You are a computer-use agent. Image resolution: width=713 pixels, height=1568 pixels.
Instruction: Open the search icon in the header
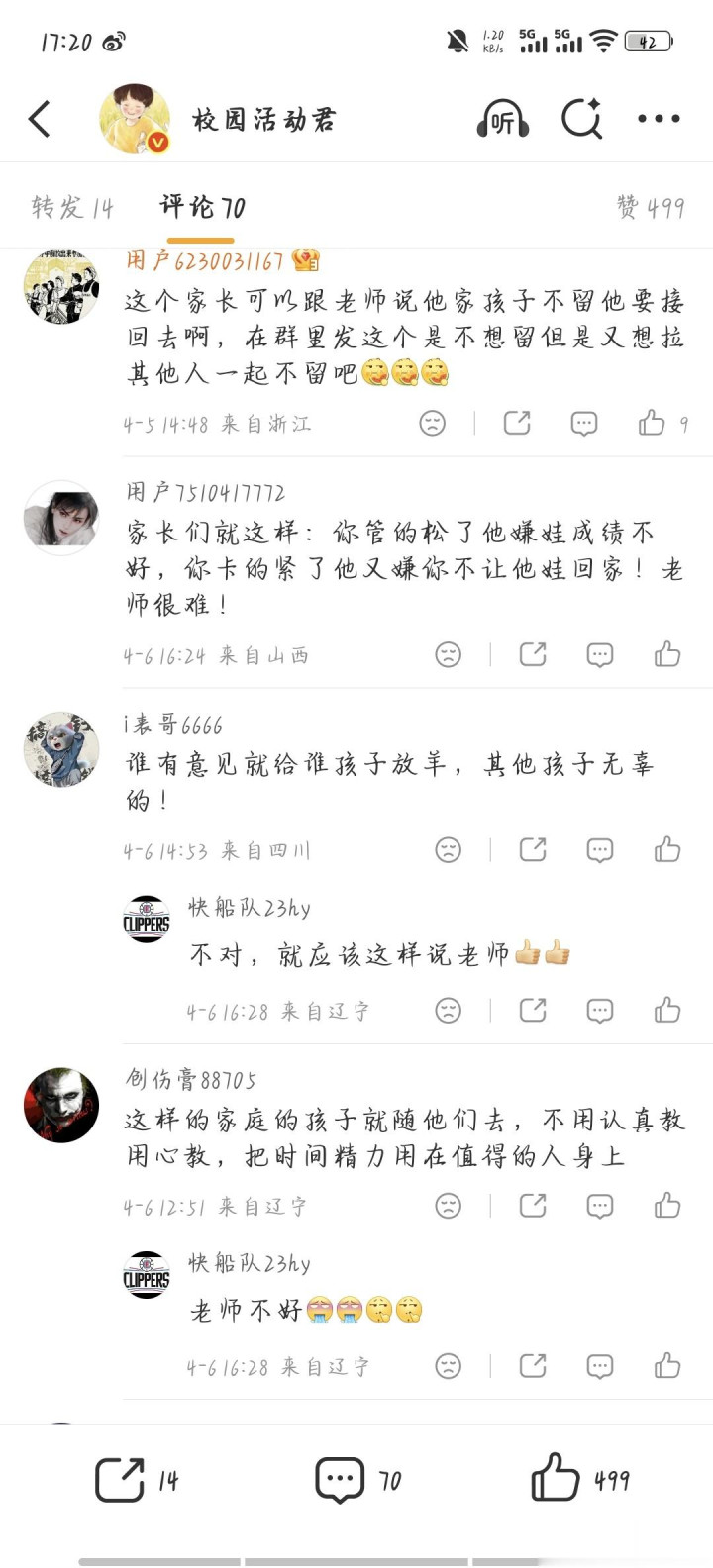click(581, 120)
